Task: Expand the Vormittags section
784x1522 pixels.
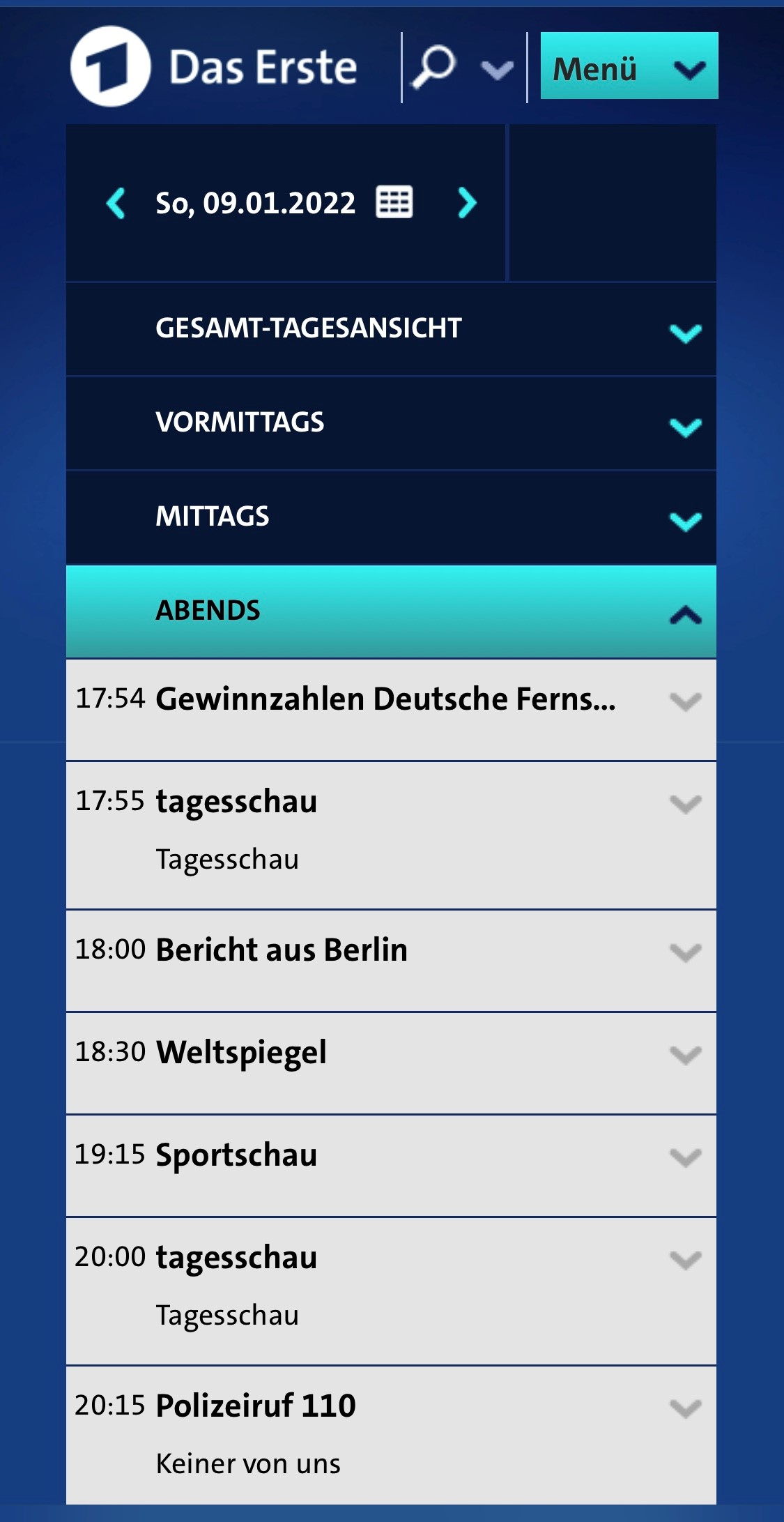Action: click(x=391, y=423)
